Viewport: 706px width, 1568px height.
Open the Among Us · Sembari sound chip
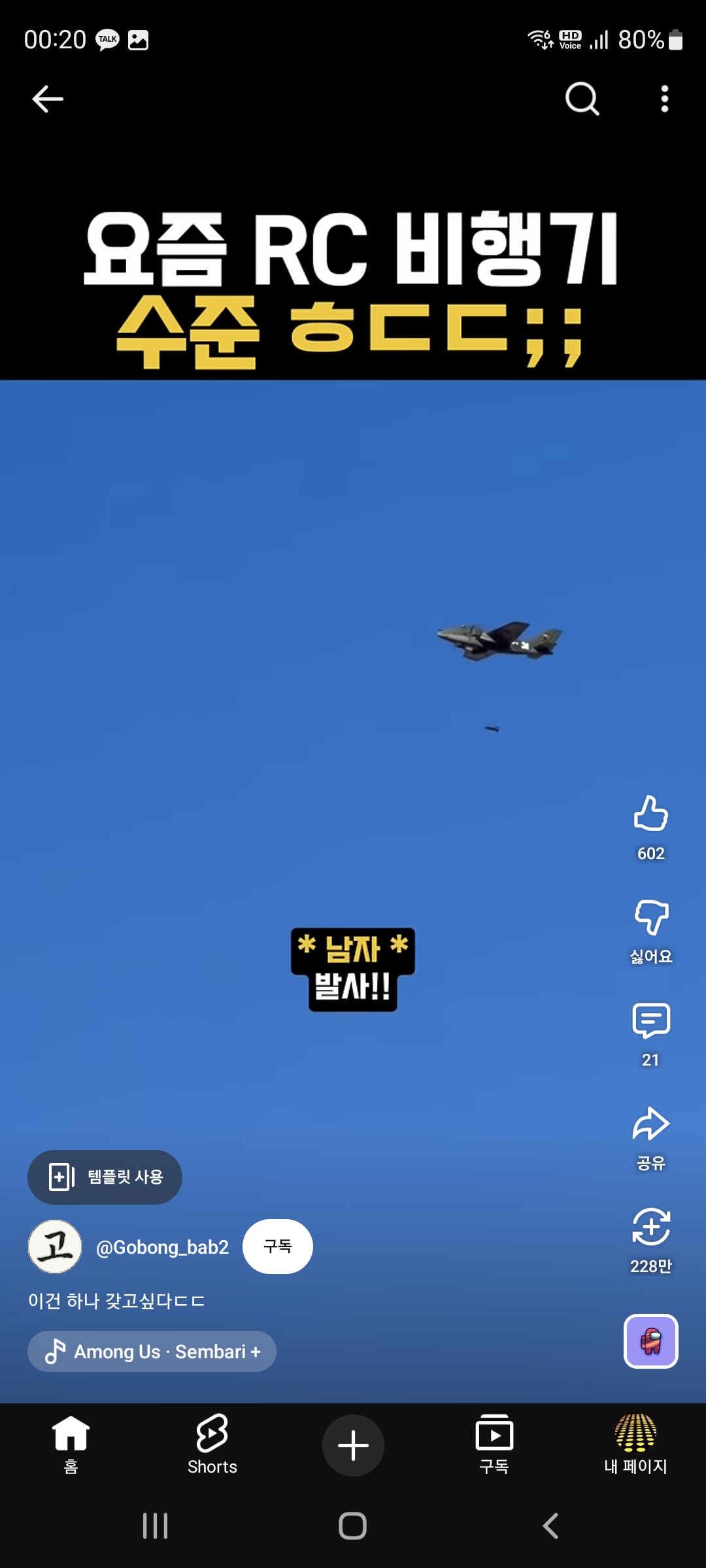point(152,1351)
